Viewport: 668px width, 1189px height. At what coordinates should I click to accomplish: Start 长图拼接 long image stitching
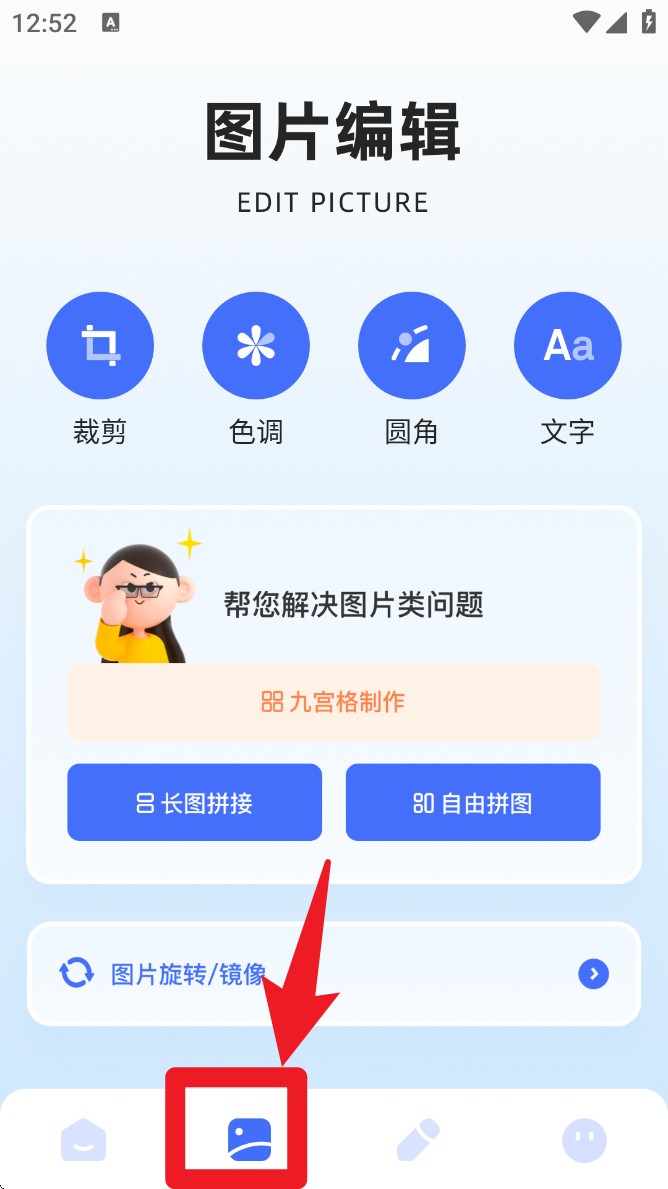tap(195, 802)
